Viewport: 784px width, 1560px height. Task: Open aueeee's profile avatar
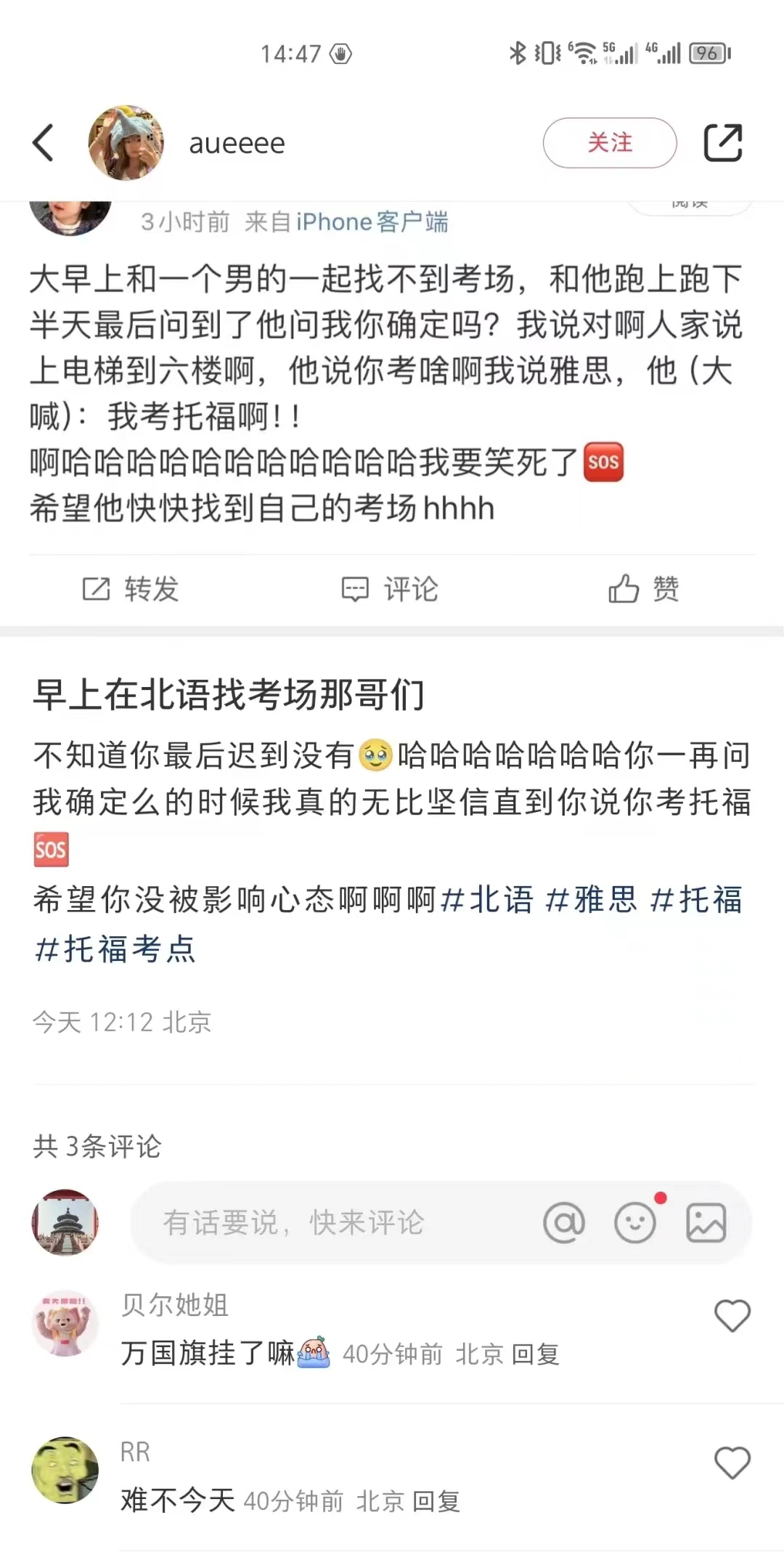coord(126,142)
